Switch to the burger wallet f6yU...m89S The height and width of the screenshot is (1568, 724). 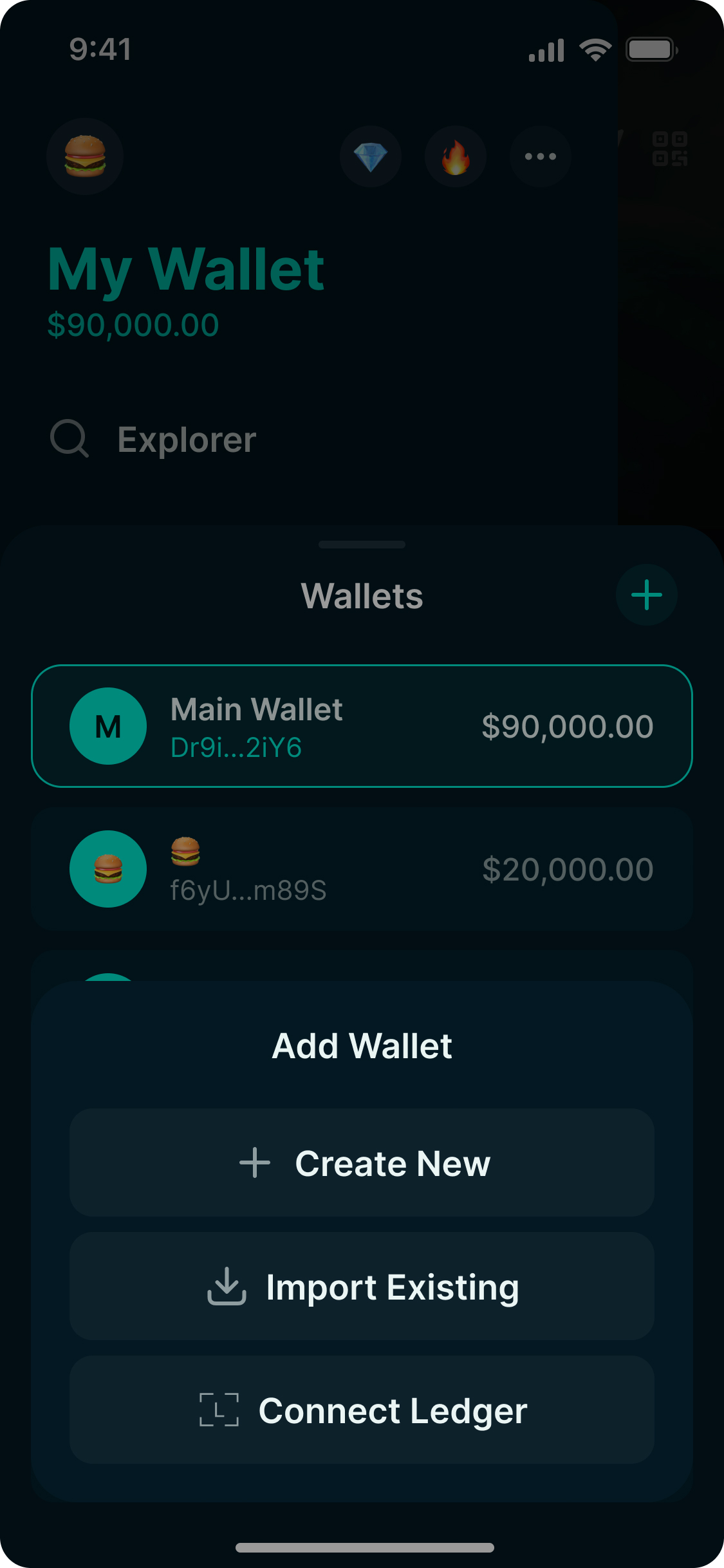(362, 869)
